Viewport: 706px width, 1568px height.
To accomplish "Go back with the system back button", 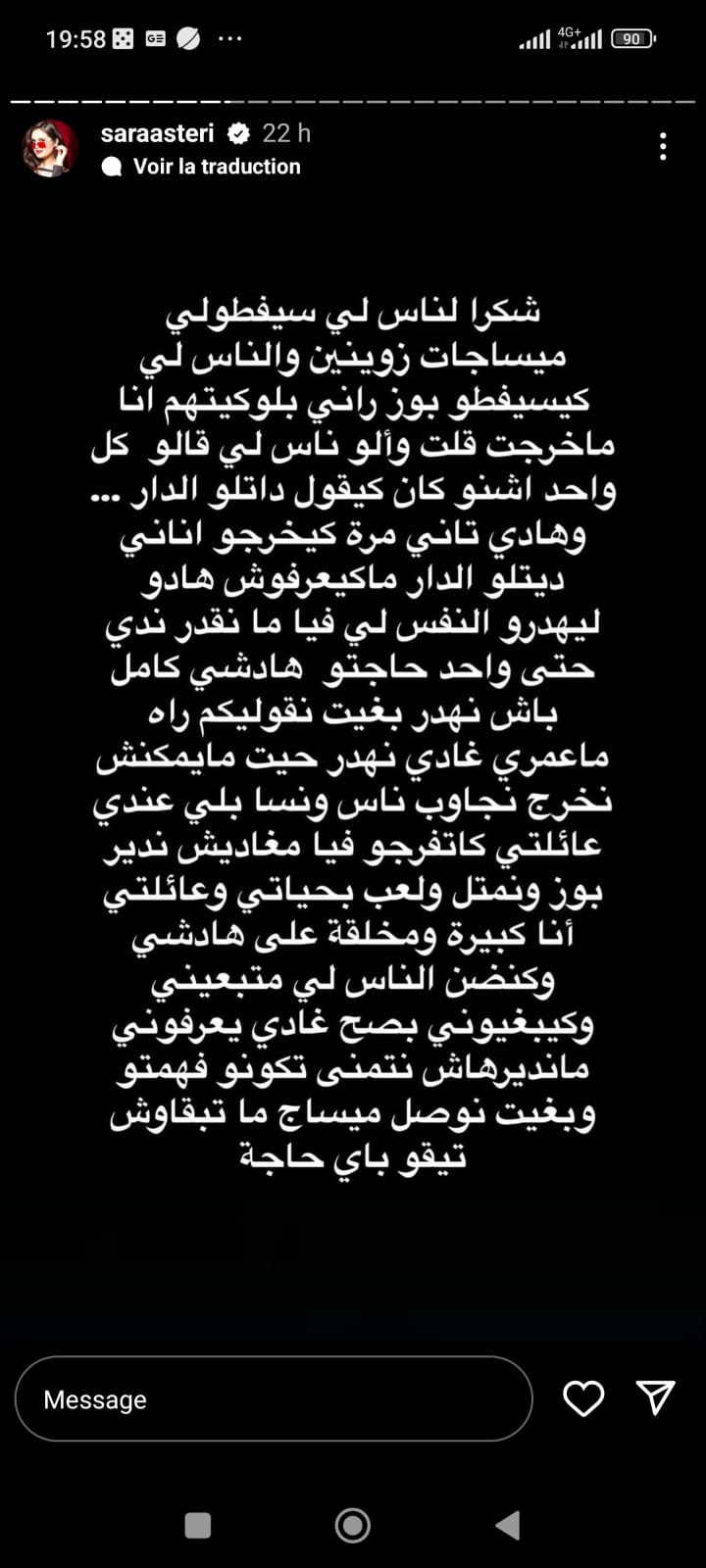I will pyautogui.click(x=507, y=1525).
